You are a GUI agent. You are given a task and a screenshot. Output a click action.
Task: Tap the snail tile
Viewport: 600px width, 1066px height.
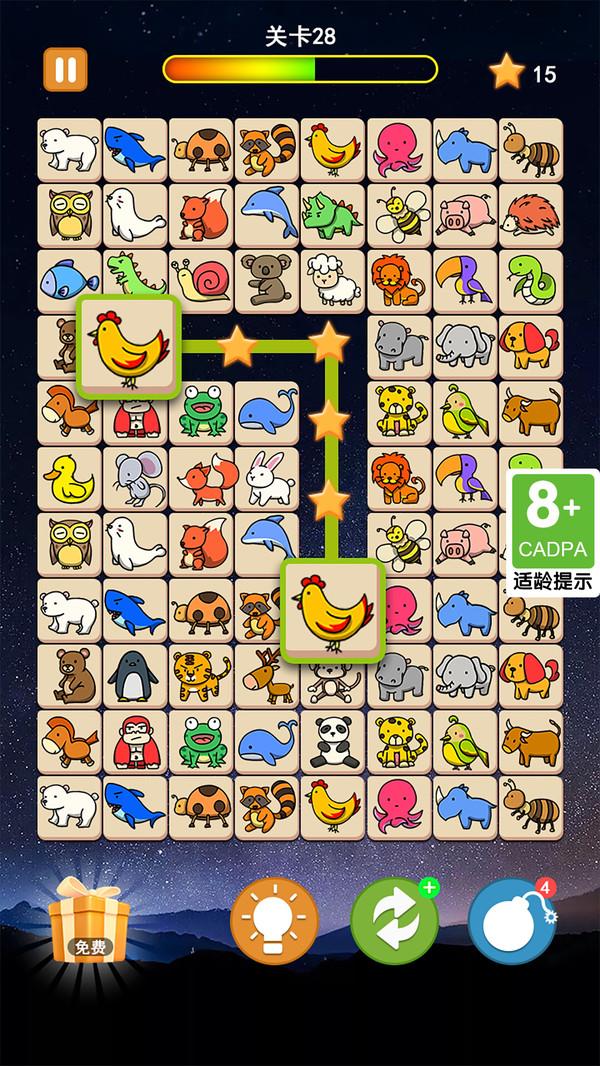point(200,281)
